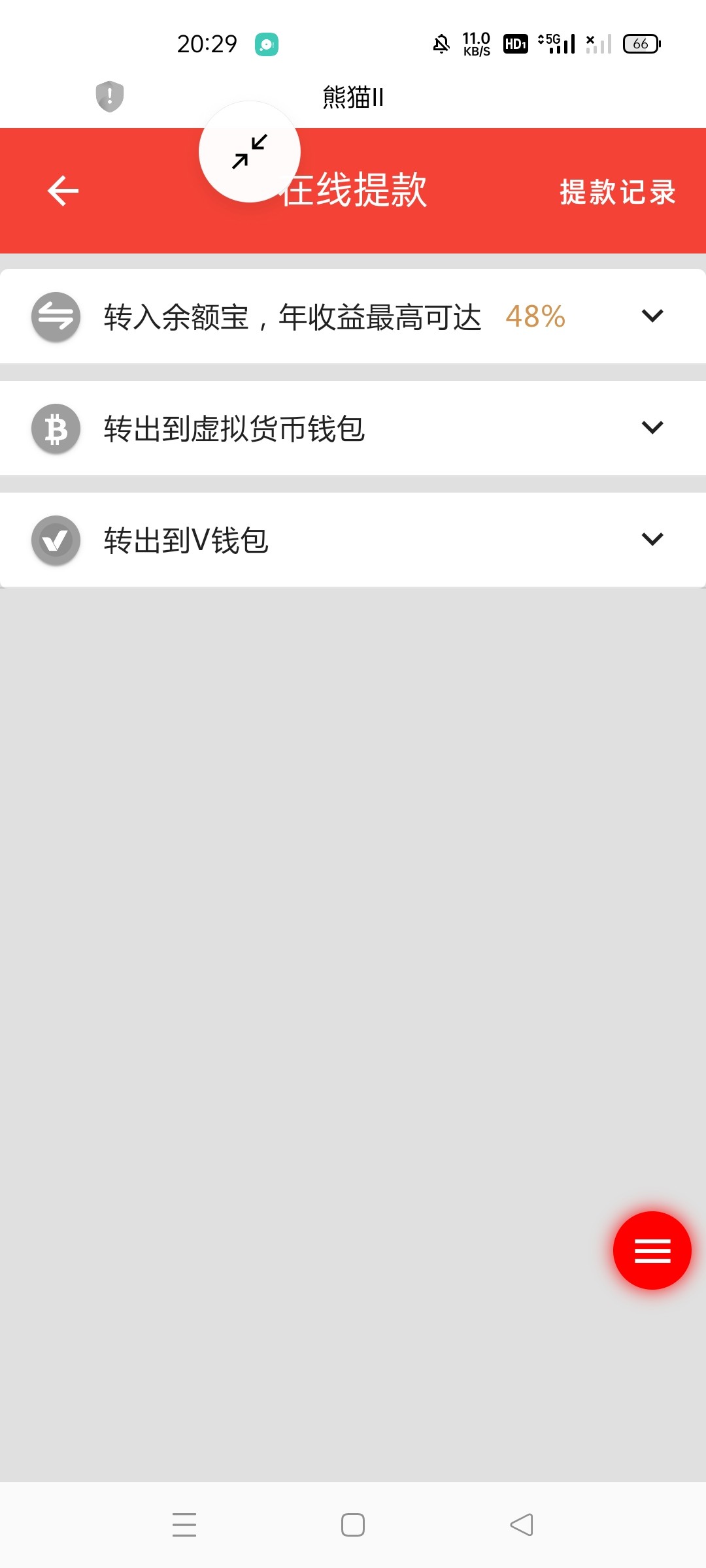The height and width of the screenshot is (1568, 706).
Task: Expand 转出到V钱包 option
Action: [x=353, y=540]
